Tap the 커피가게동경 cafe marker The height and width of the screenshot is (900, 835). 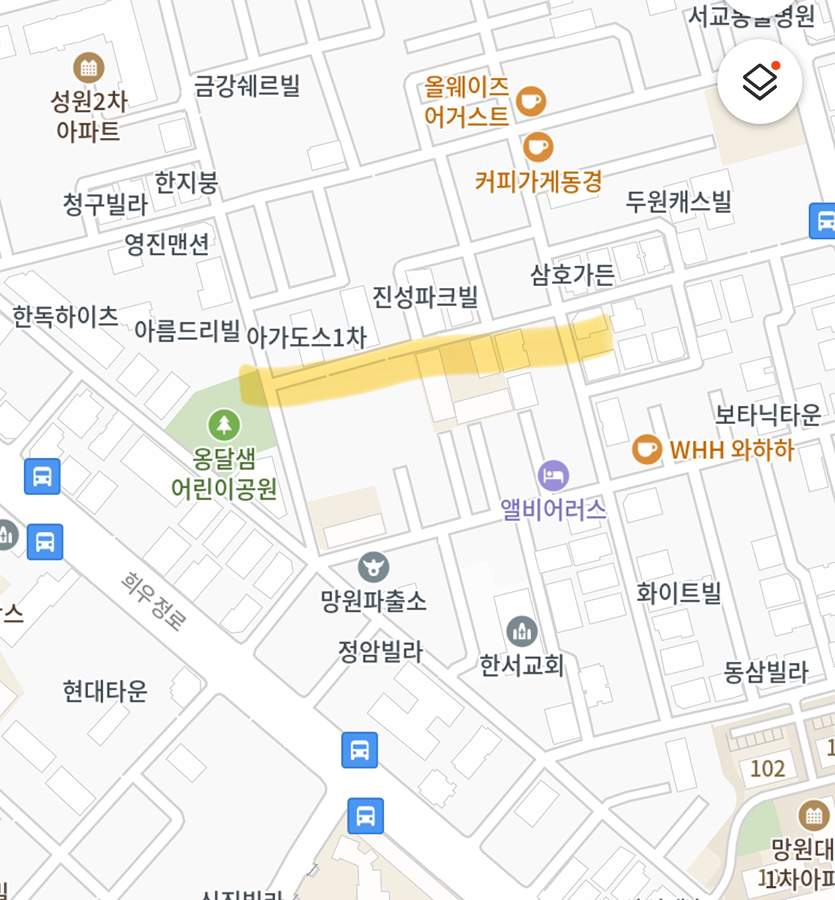coord(538,146)
